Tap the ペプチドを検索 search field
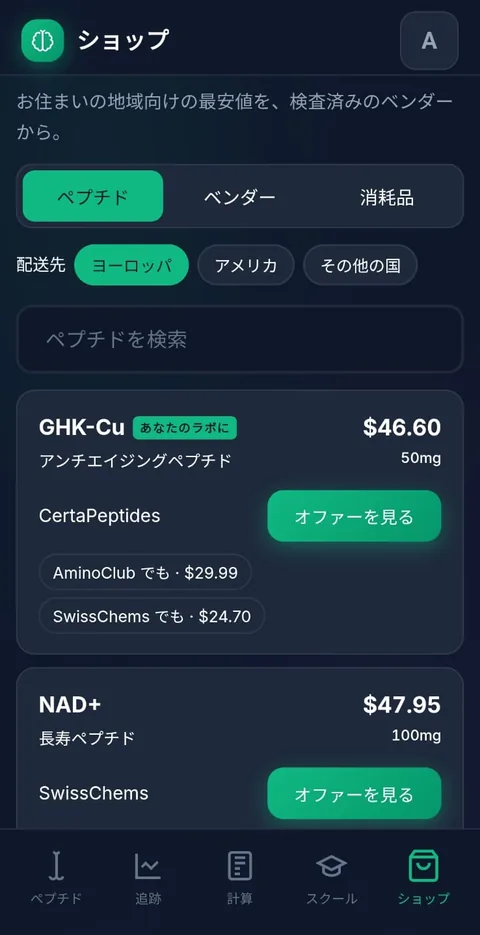 [x=240, y=339]
